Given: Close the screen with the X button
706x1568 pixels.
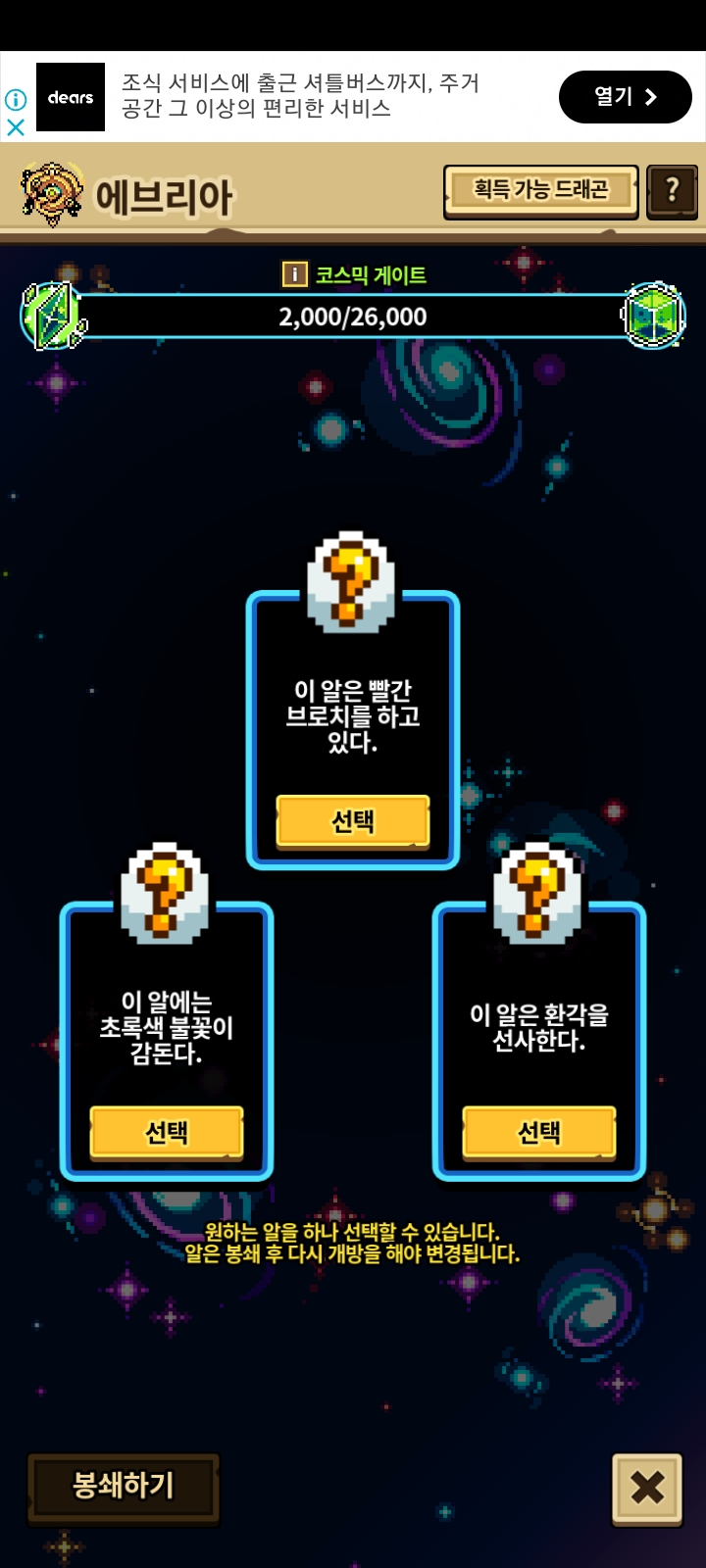Looking at the screenshot, I should [647, 1488].
